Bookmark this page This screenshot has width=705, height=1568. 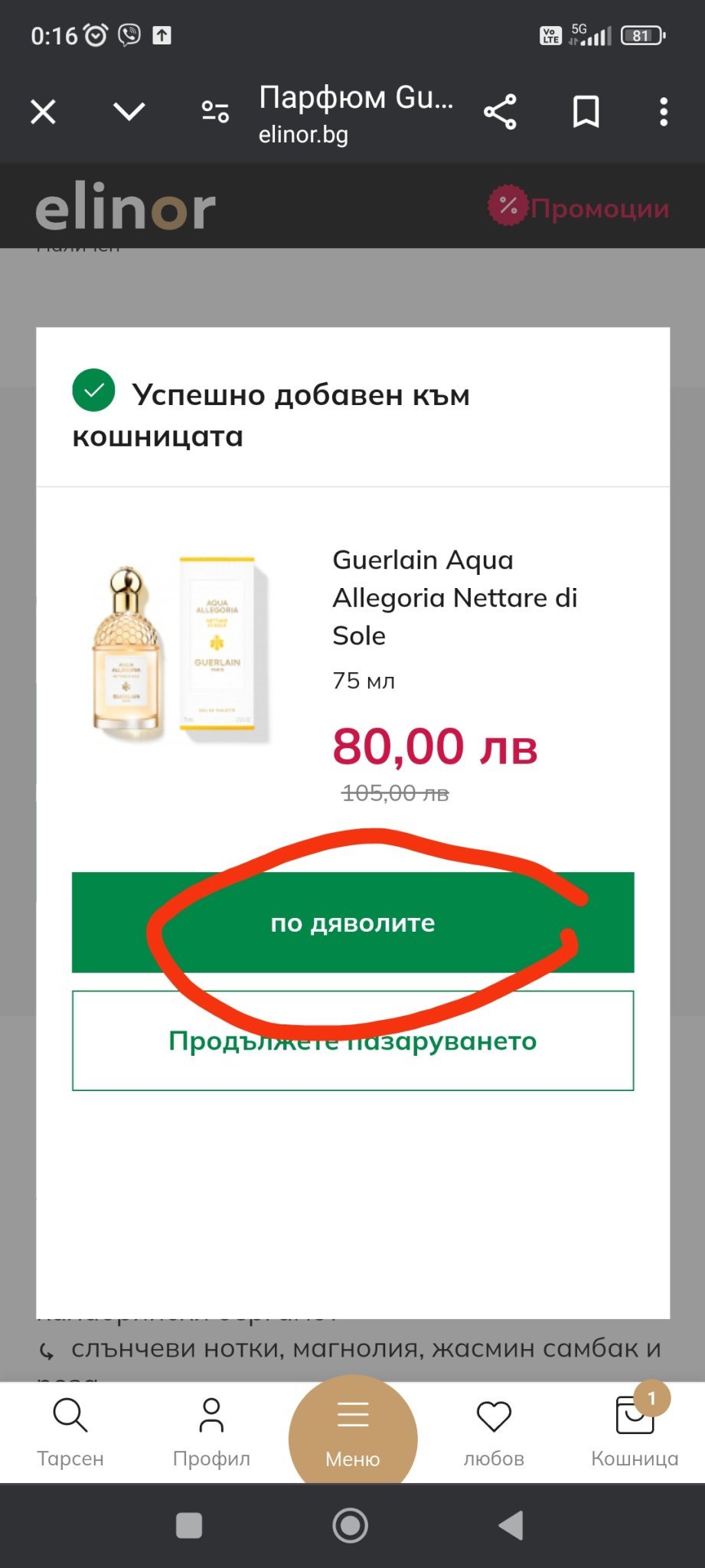click(x=586, y=113)
